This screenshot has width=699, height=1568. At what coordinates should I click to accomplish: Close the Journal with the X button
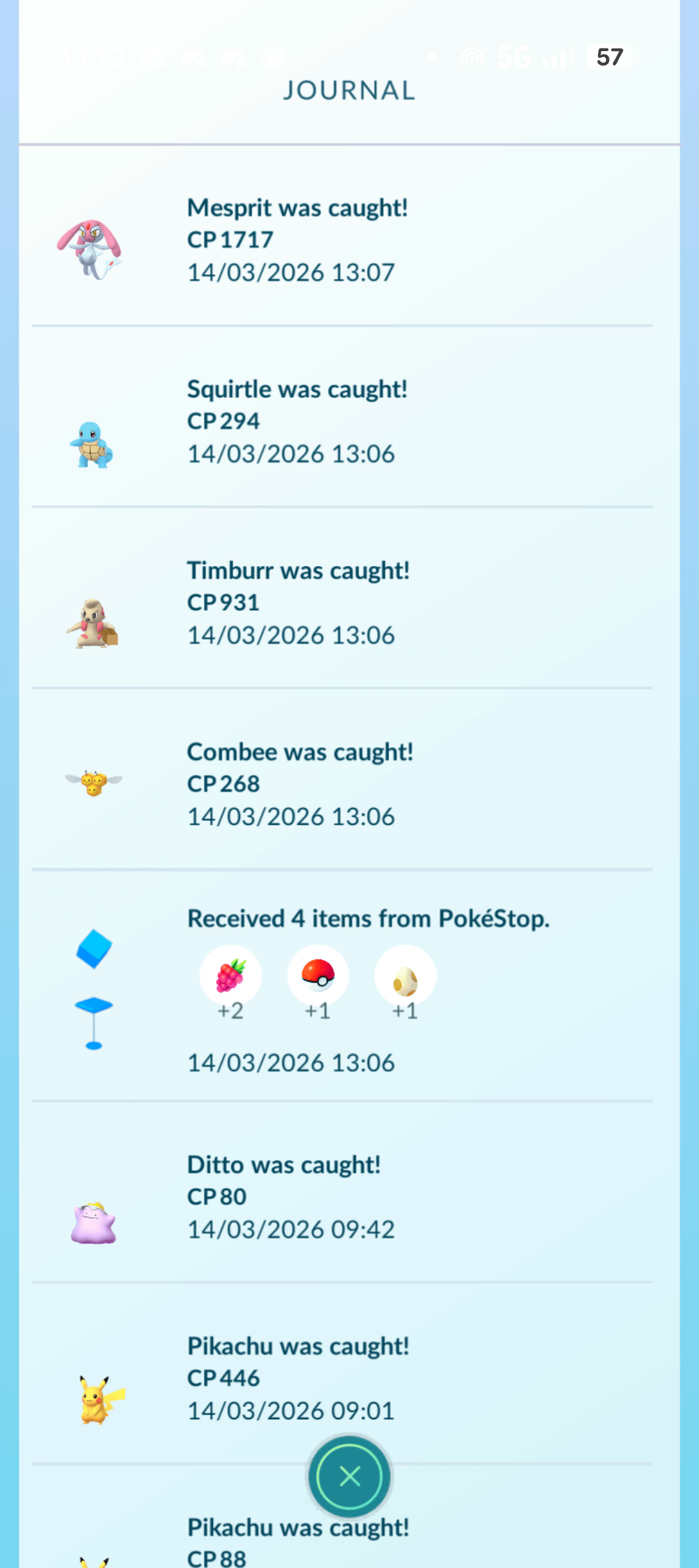(349, 1476)
